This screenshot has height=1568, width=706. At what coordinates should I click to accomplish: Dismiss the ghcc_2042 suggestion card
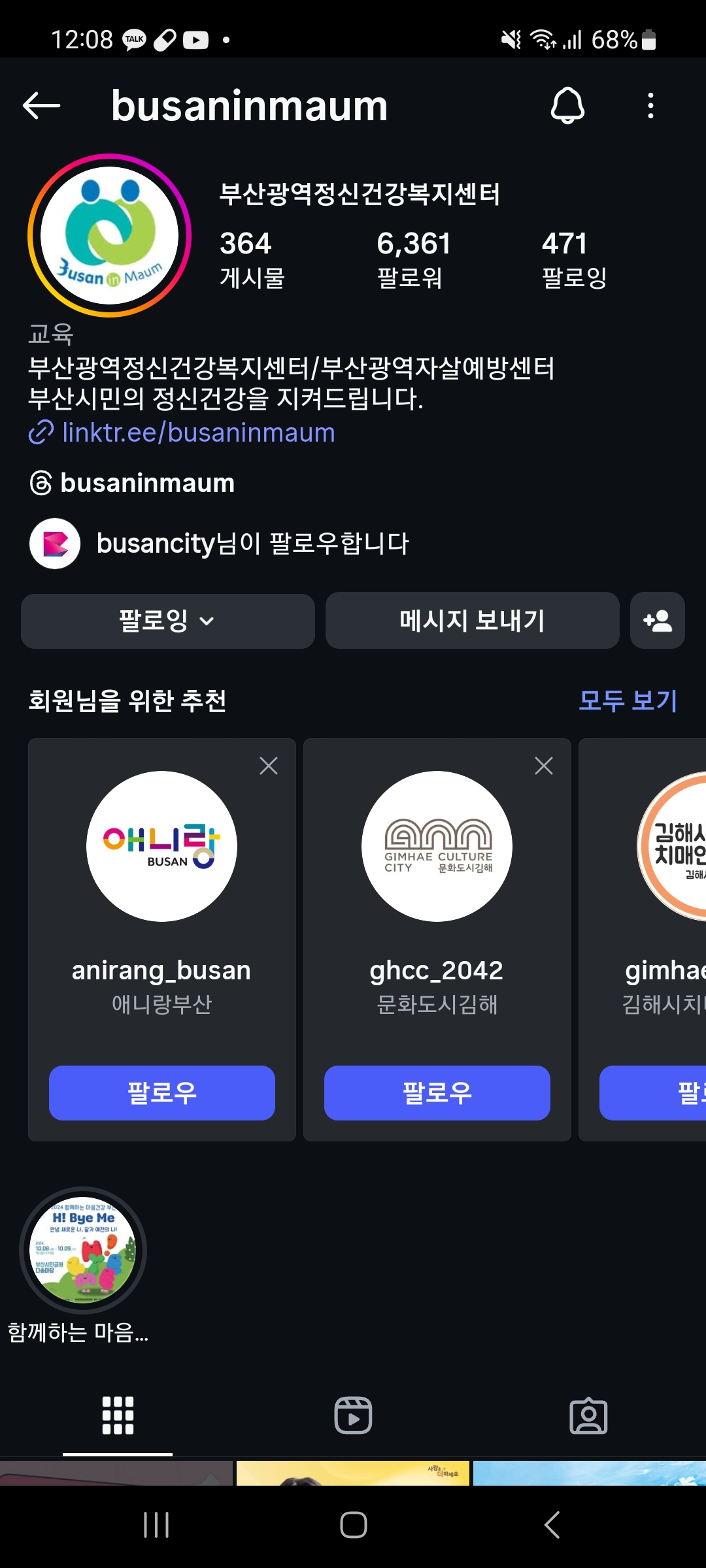(x=544, y=766)
